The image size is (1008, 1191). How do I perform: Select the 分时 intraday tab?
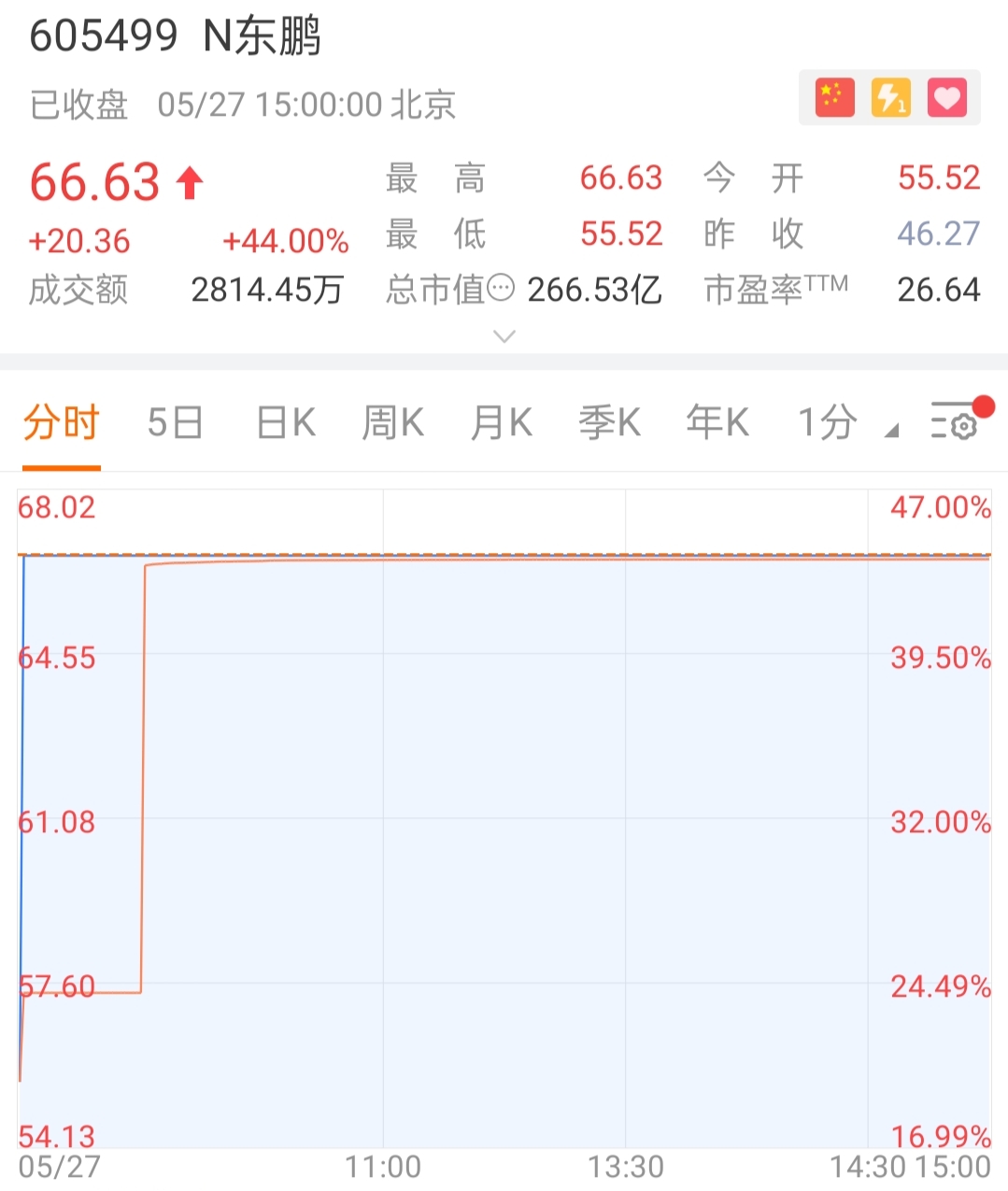[x=62, y=423]
